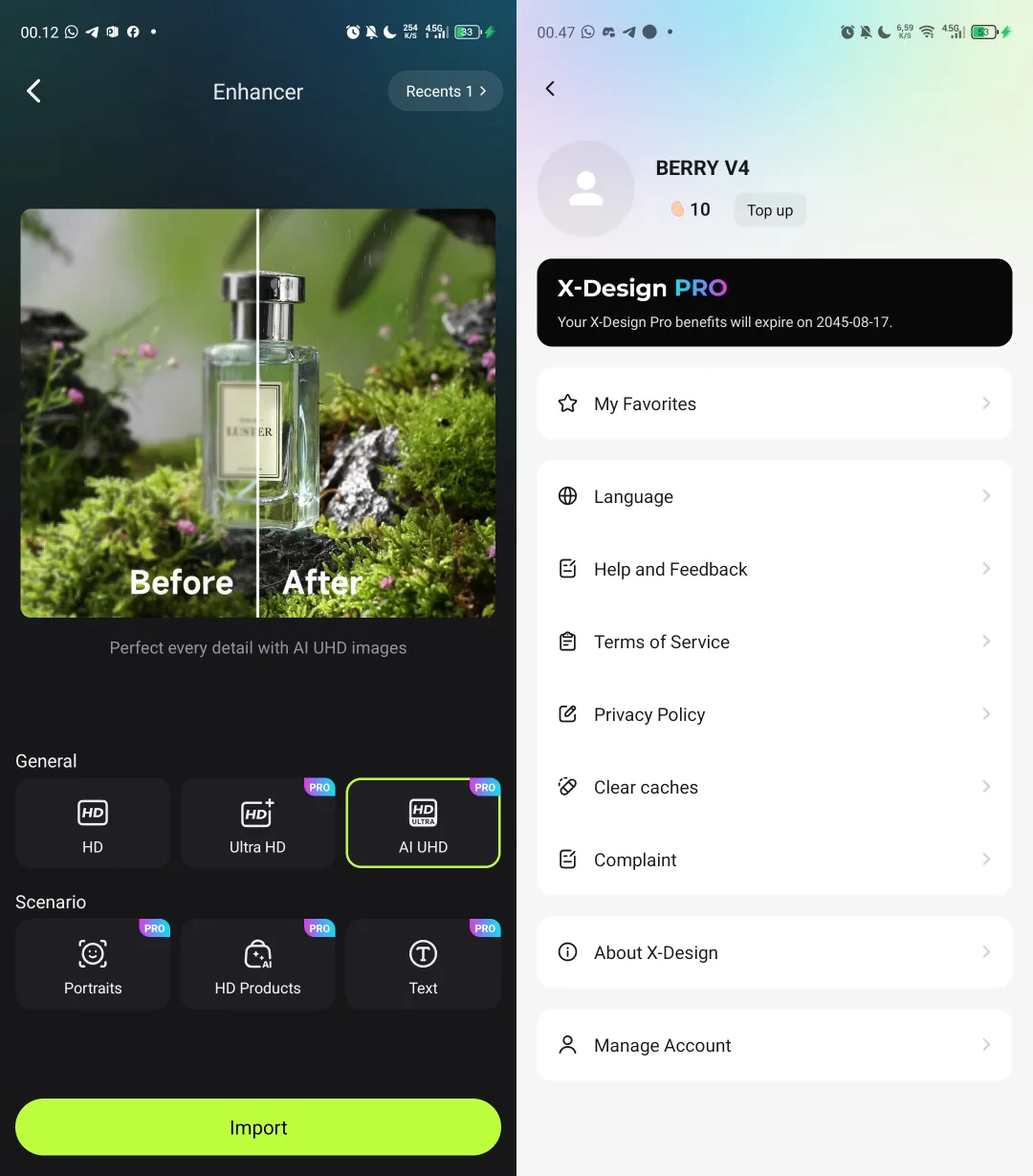Open My Favorites

coord(774,403)
